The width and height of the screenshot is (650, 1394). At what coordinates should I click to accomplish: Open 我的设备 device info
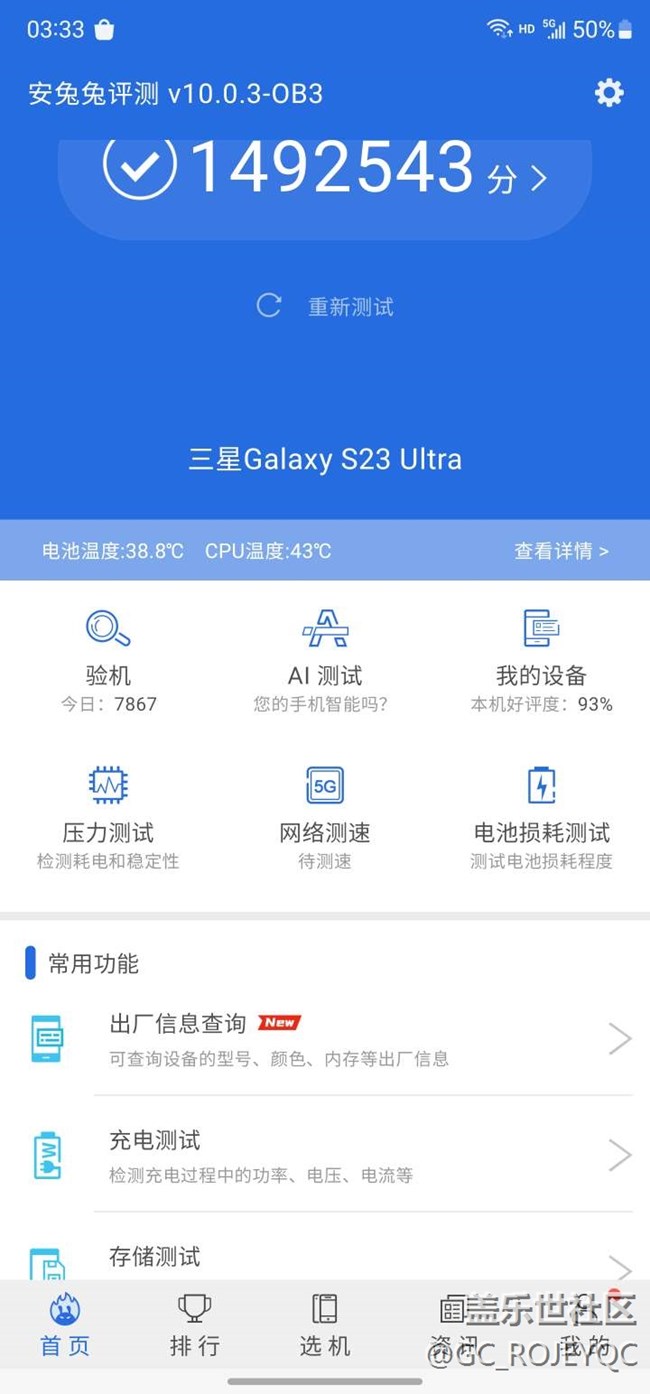point(541,660)
